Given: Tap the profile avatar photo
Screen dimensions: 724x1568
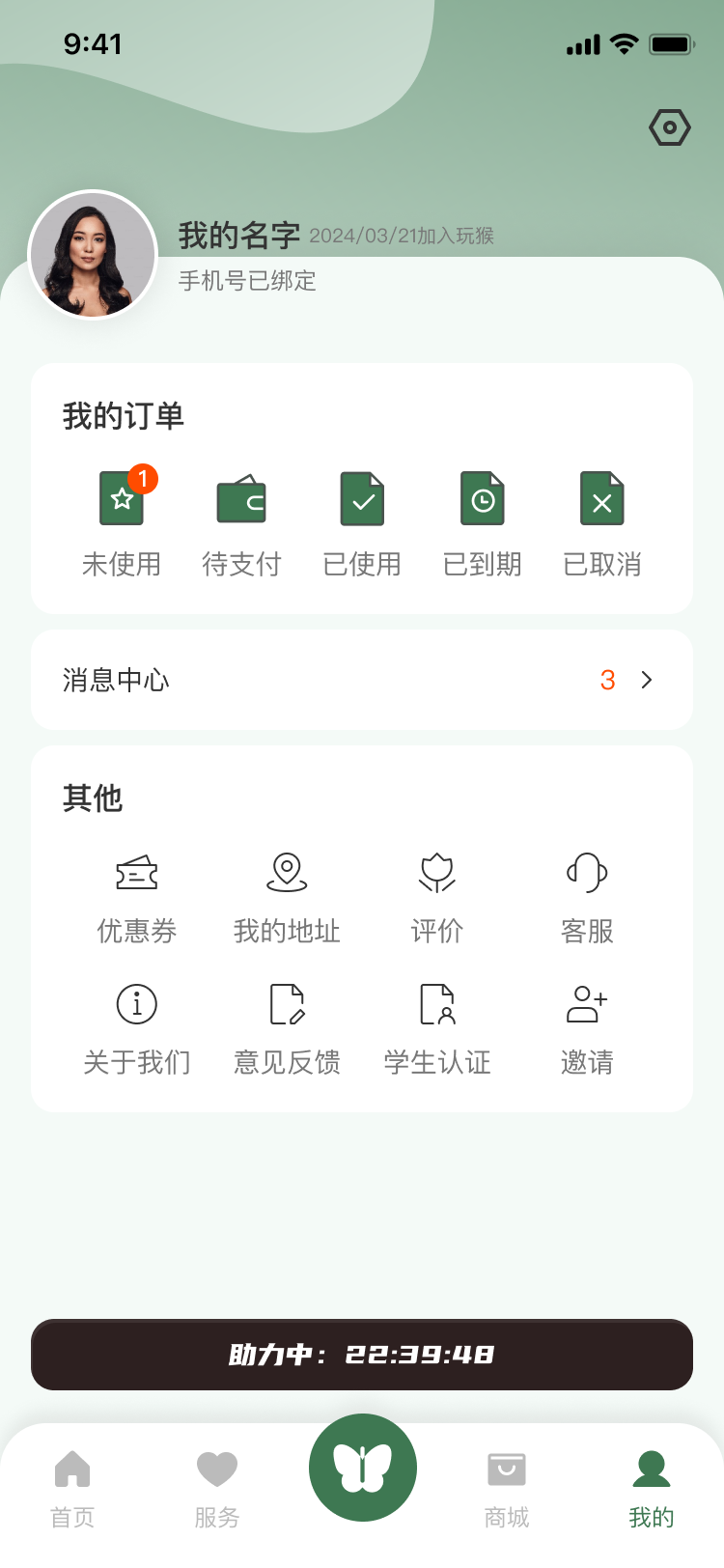Looking at the screenshot, I should (93, 255).
